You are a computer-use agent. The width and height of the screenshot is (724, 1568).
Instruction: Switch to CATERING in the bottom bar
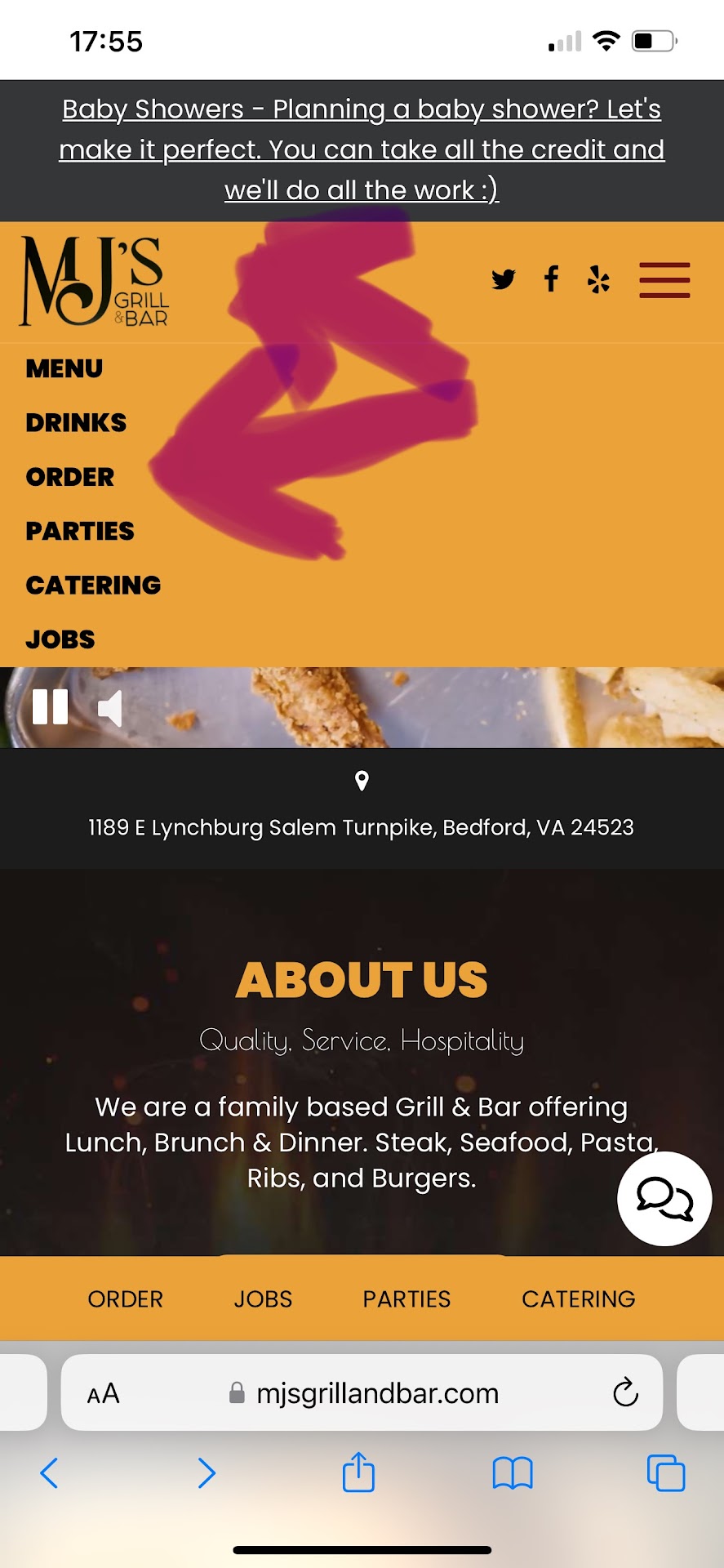pyautogui.click(x=578, y=1299)
